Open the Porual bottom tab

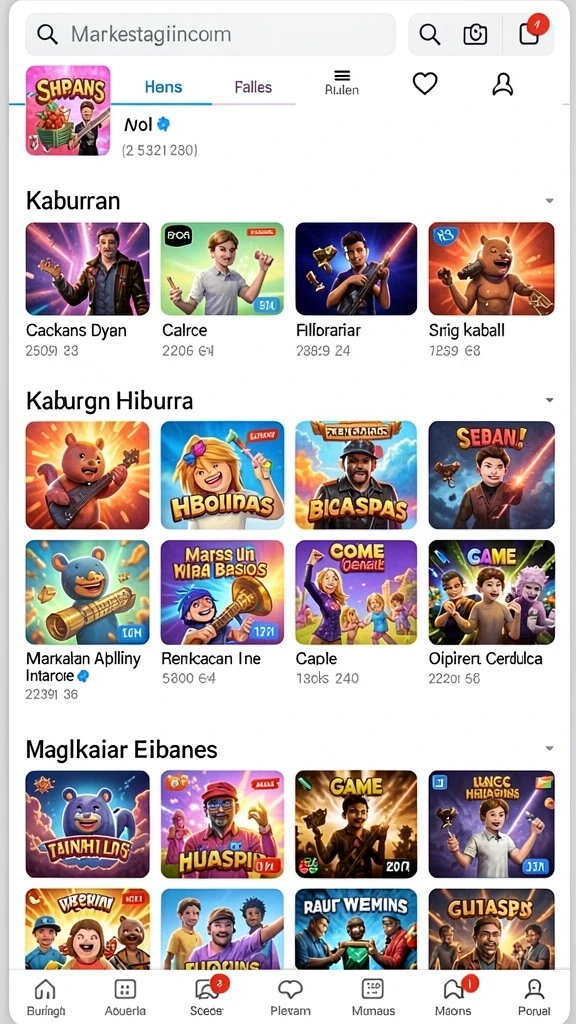point(534,997)
